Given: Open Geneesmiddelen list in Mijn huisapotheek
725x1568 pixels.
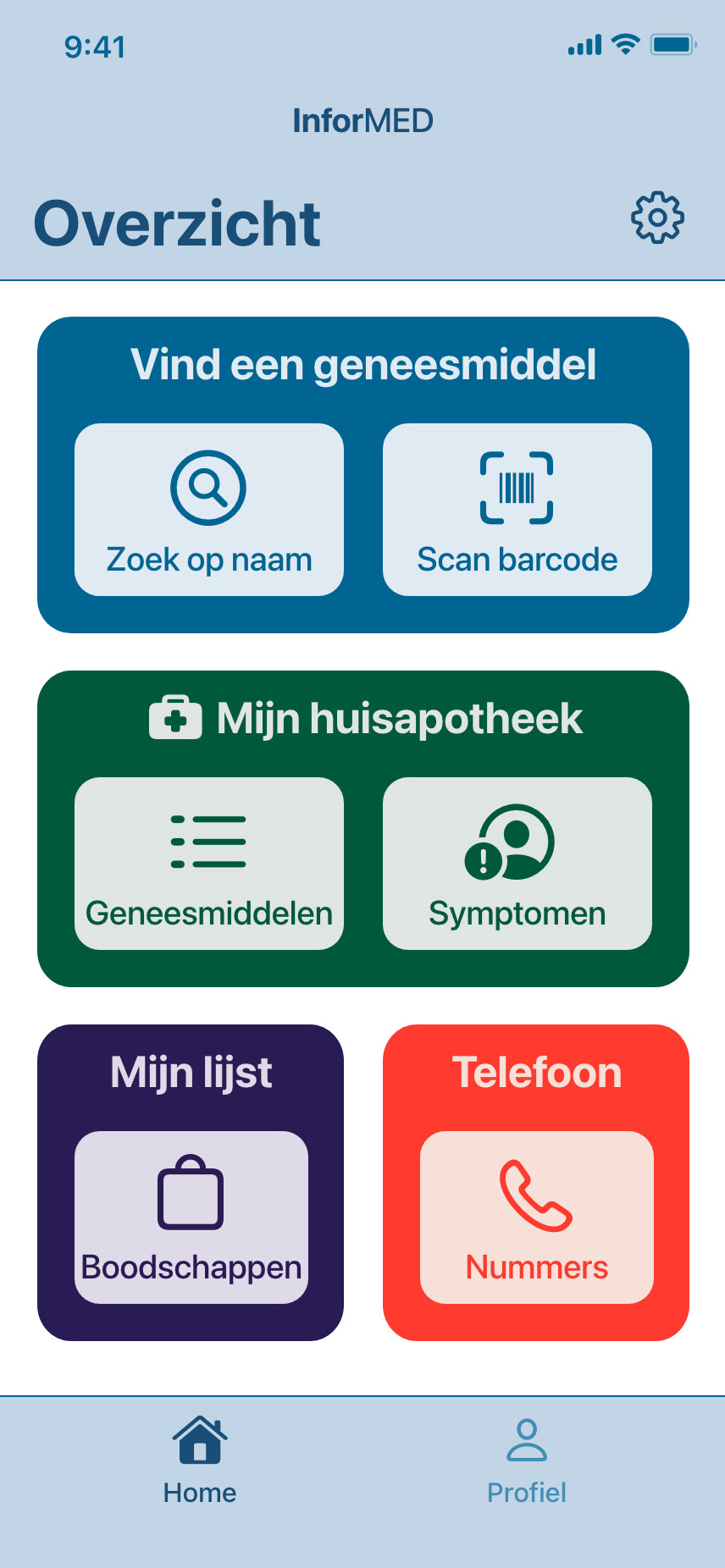Looking at the screenshot, I should (209, 864).
